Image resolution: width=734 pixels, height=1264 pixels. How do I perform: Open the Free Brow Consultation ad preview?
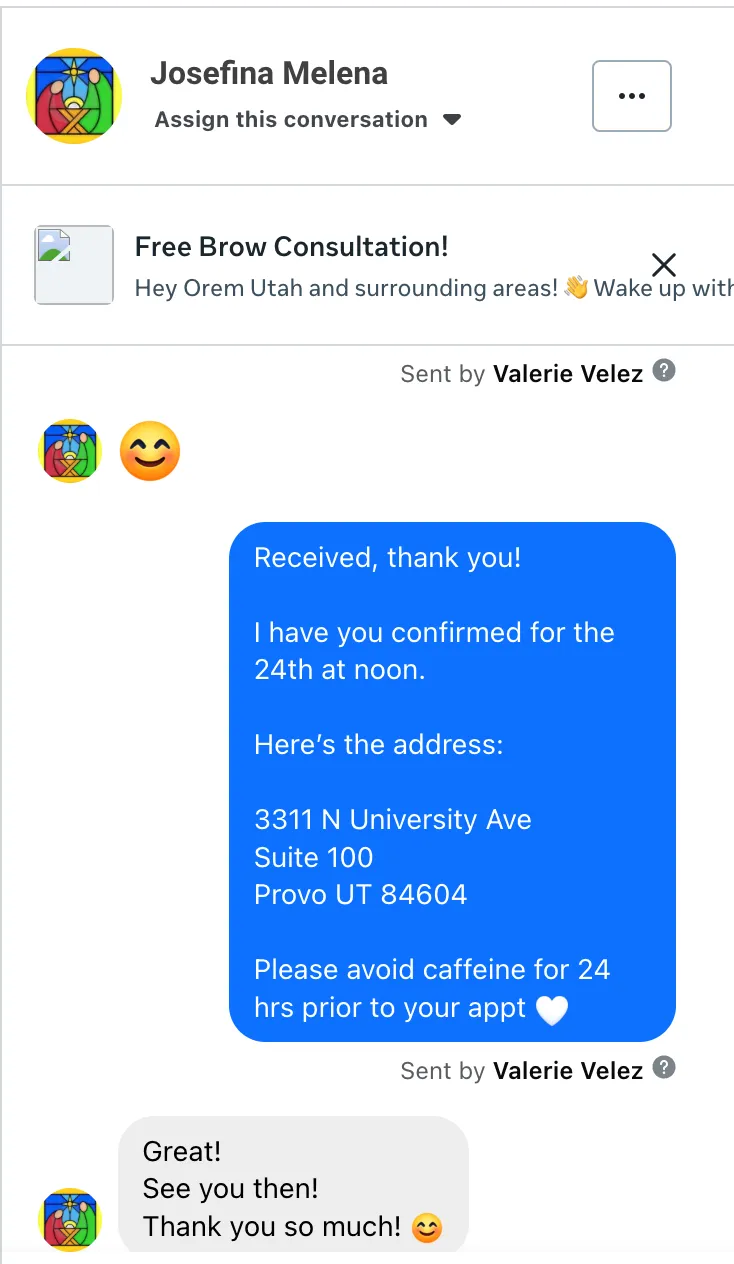74,265
